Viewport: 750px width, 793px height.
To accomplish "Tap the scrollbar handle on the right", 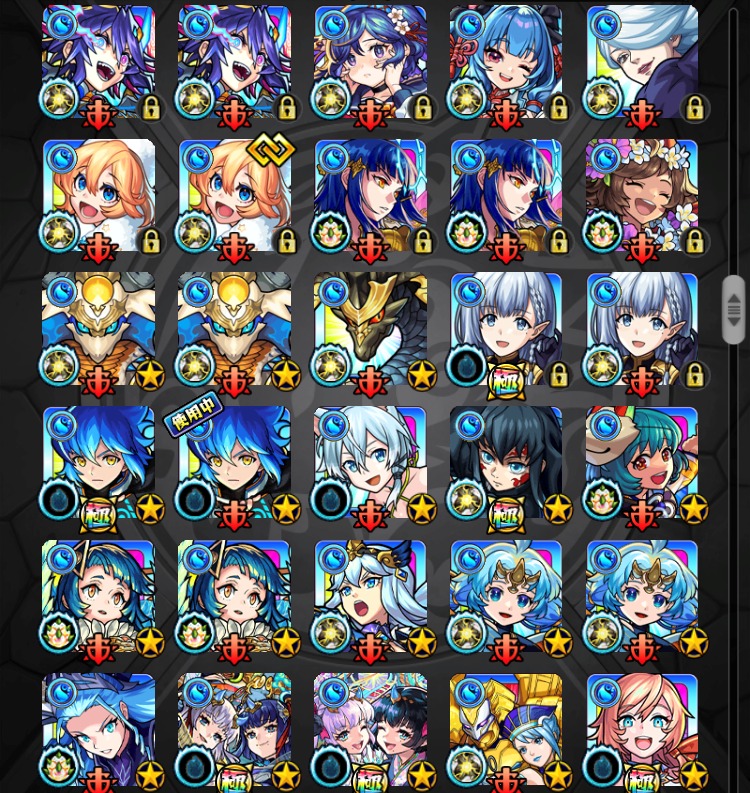I will click(734, 310).
